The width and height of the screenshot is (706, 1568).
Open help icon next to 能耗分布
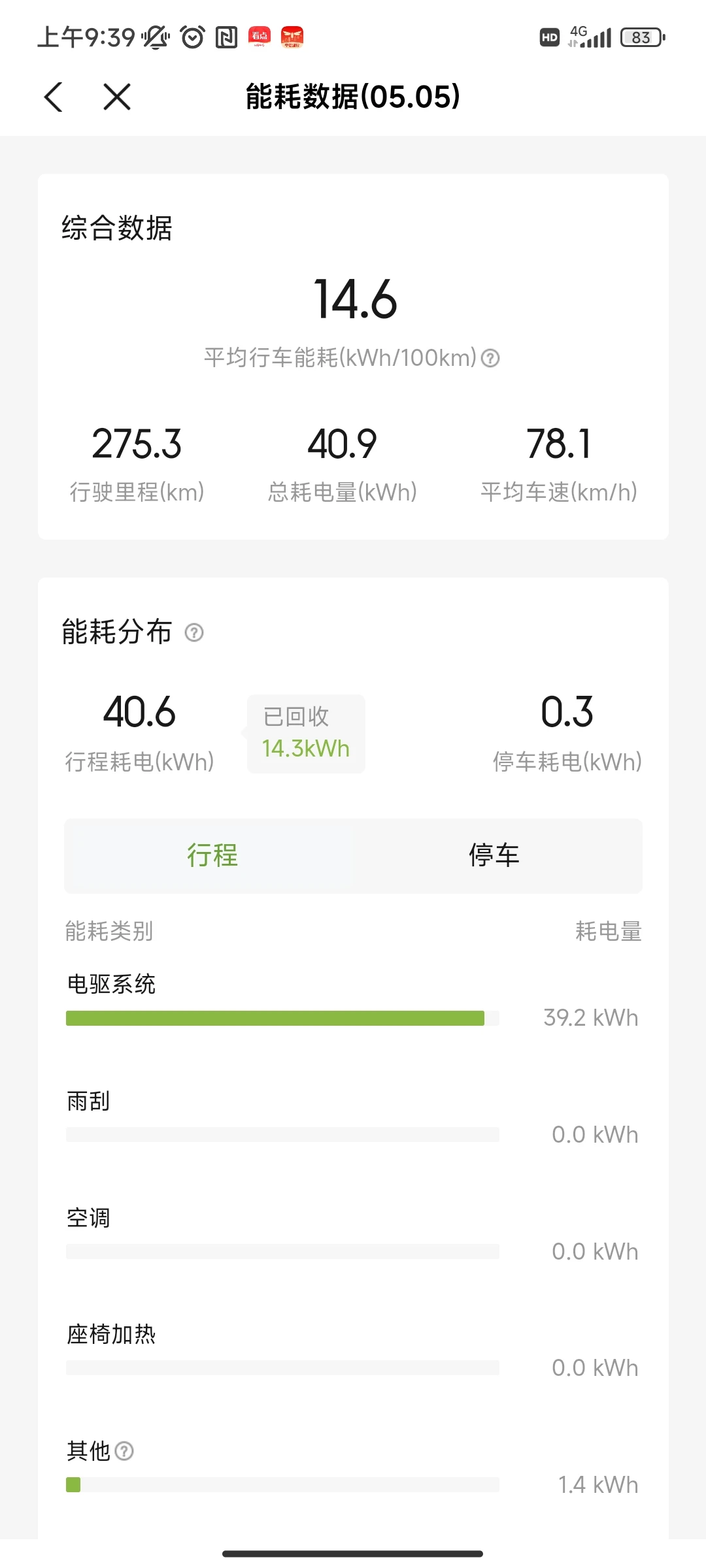tap(194, 632)
